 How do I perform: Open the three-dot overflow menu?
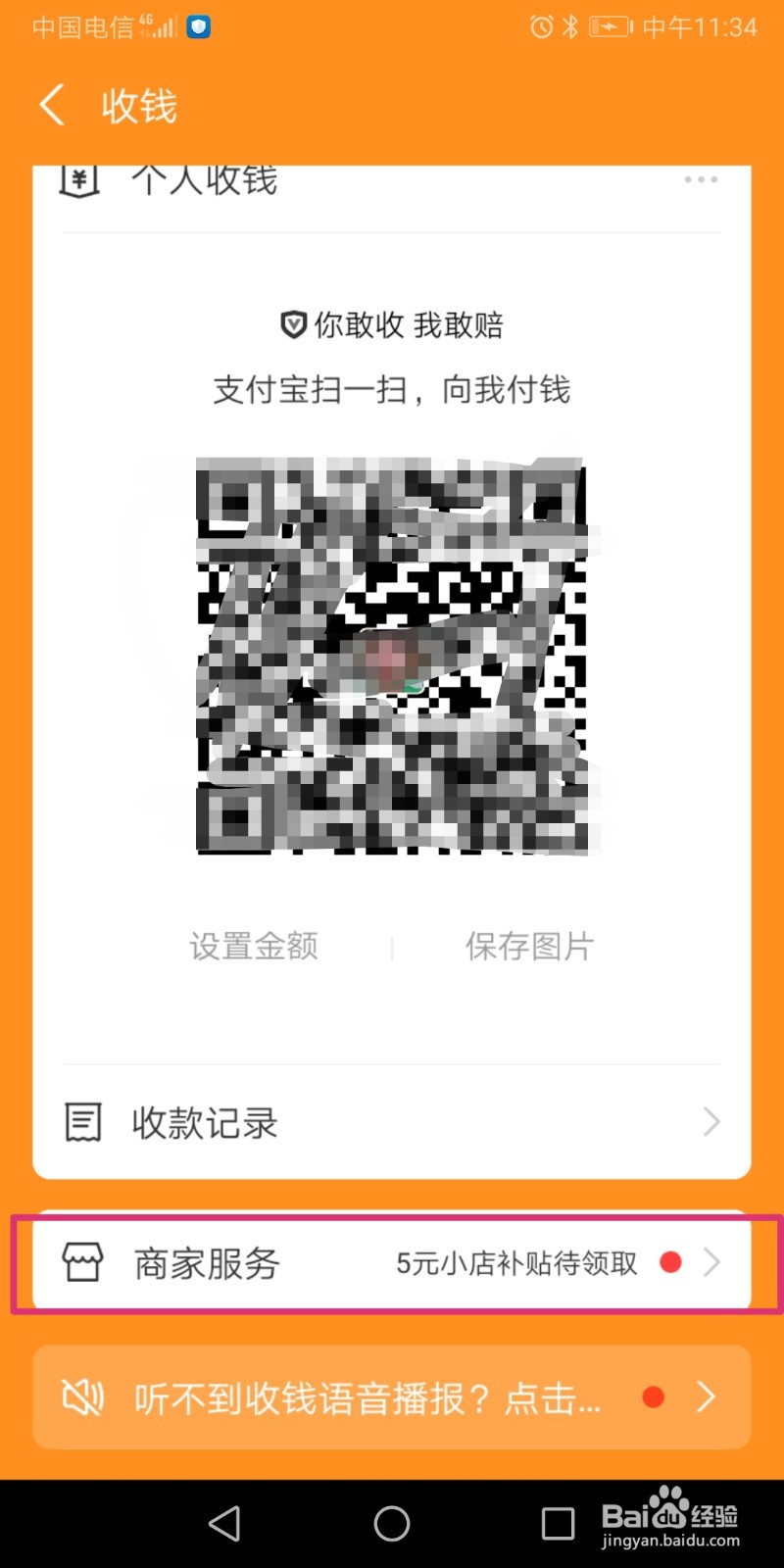coord(700,179)
